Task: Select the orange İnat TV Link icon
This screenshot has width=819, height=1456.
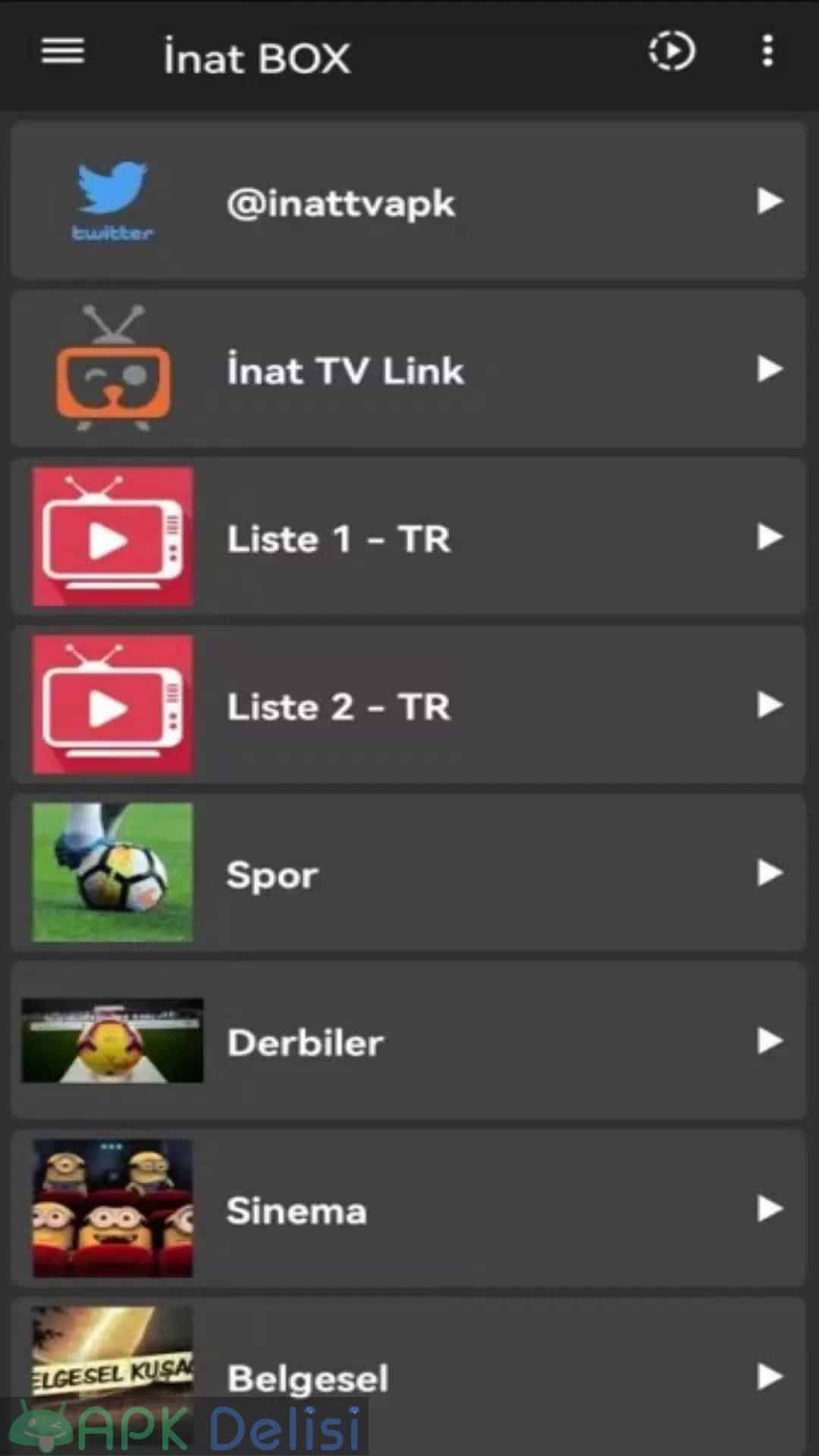Action: pyautogui.click(x=111, y=369)
